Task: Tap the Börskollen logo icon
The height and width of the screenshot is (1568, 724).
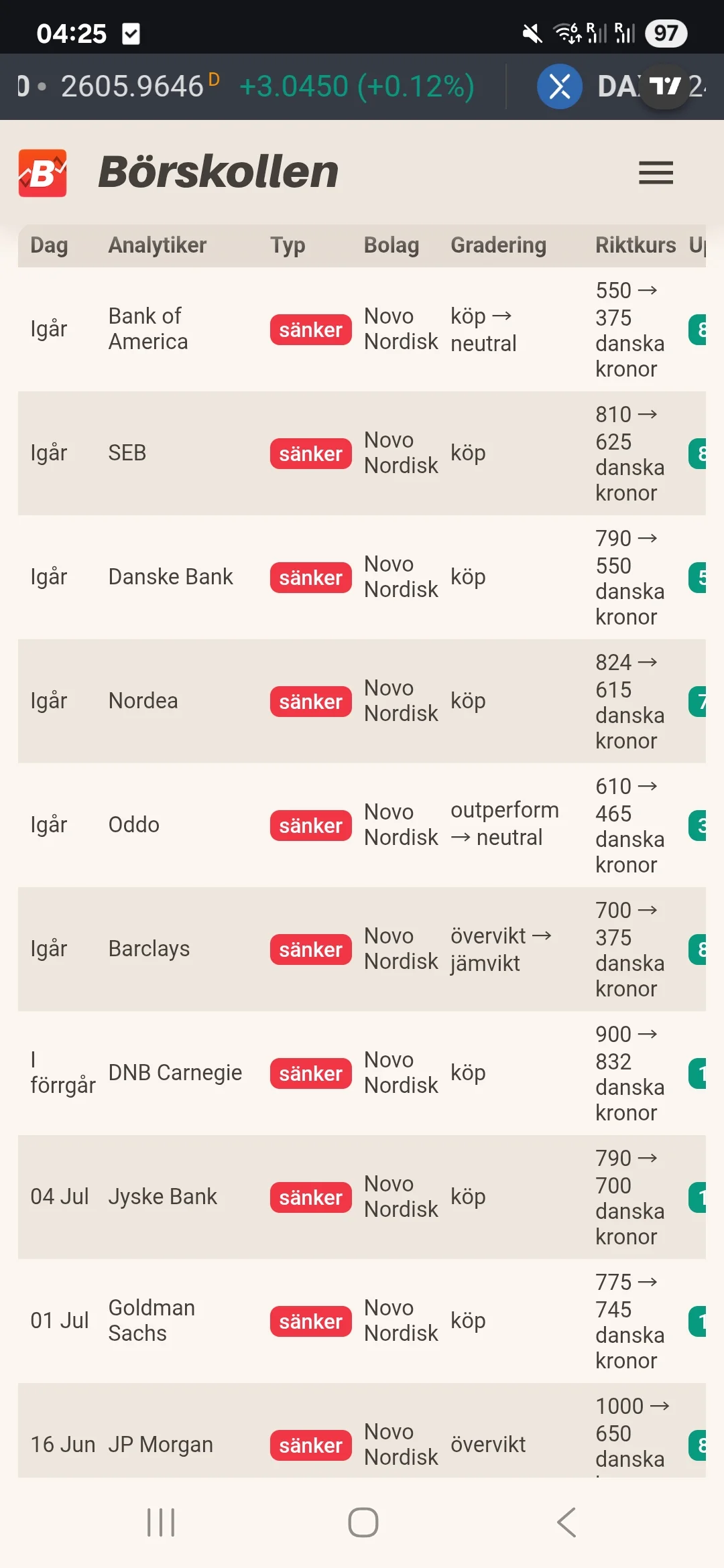Action: [42, 173]
